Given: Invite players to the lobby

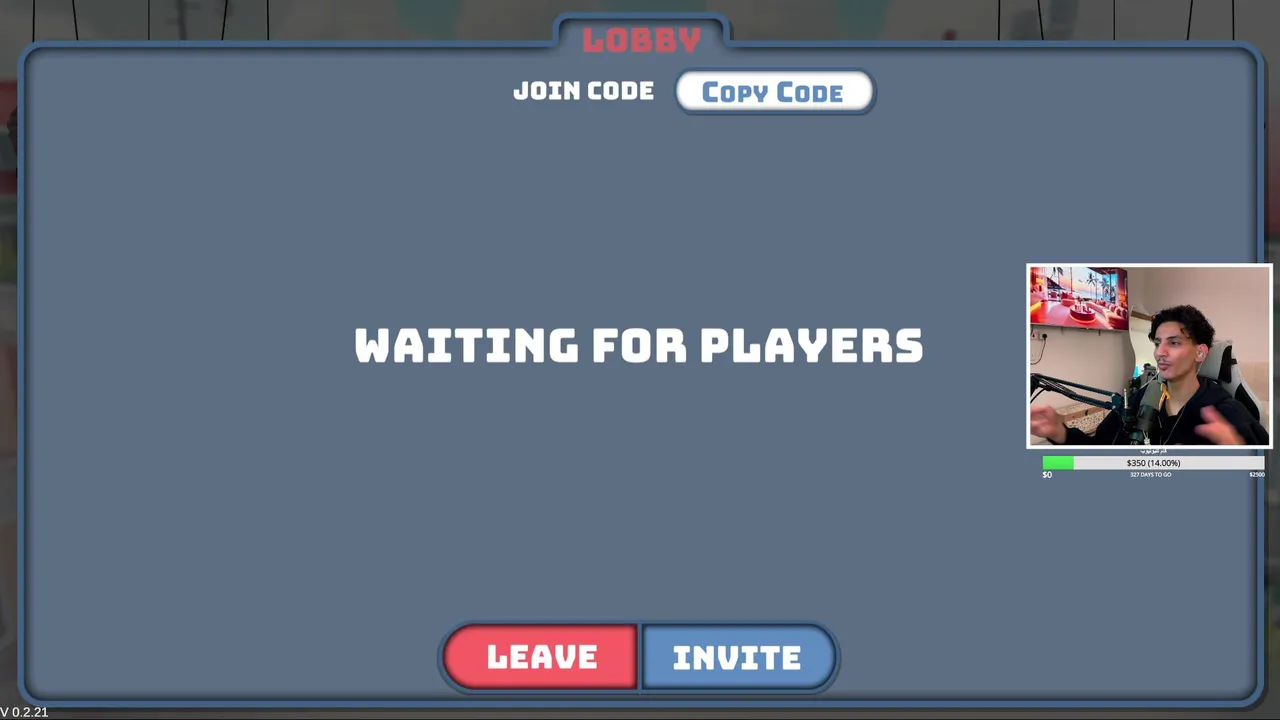Looking at the screenshot, I should [x=737, y=657].
